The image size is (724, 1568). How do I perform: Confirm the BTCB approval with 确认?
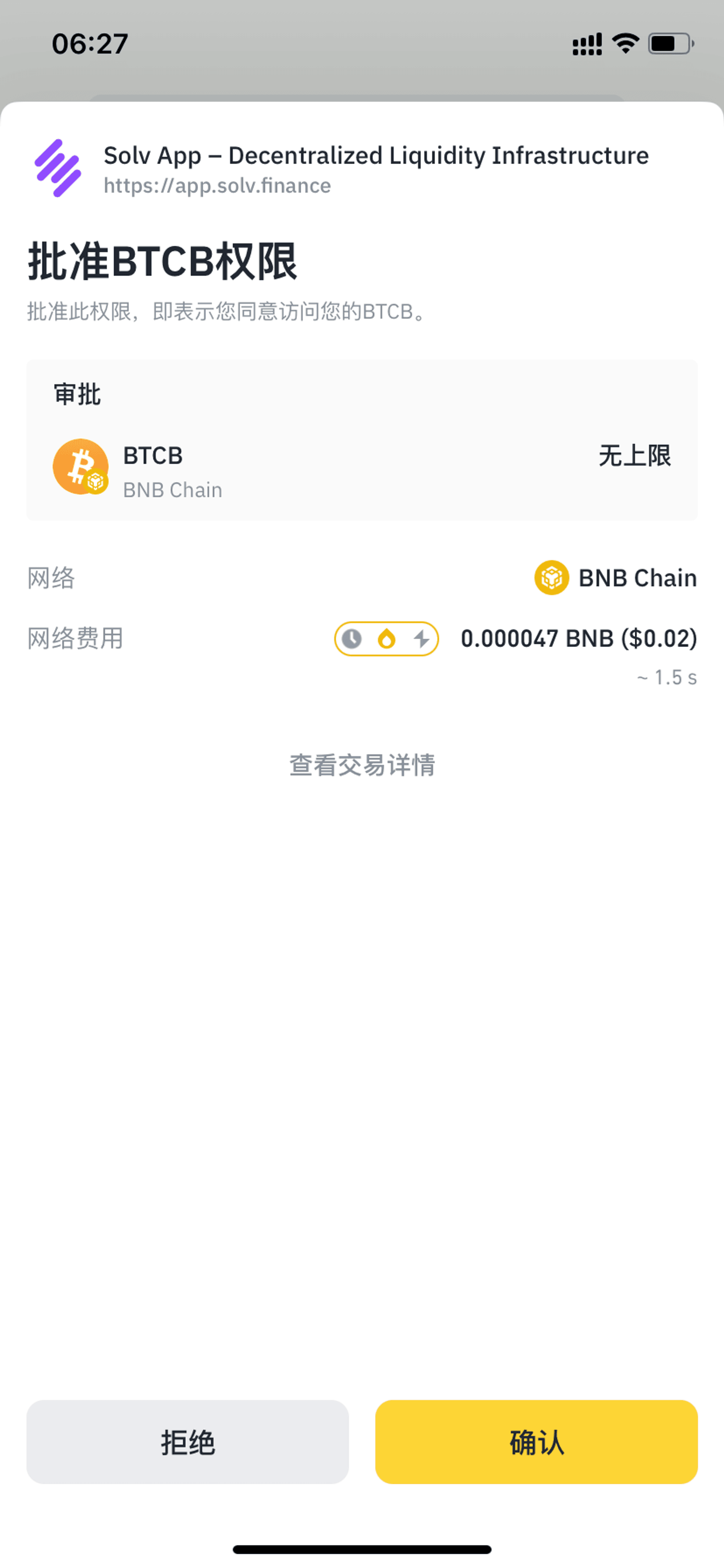pos(536,1441)
